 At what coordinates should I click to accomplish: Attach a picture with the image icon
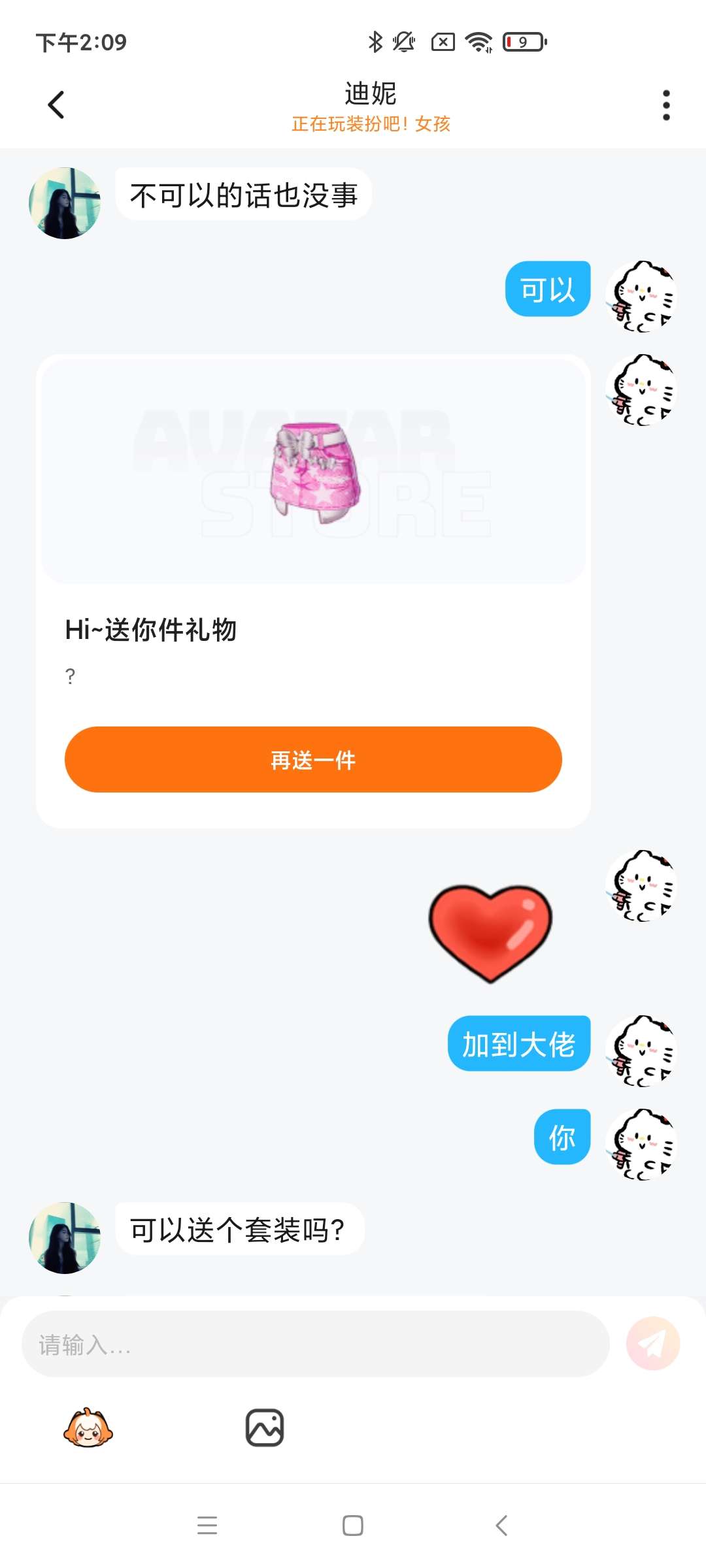tap(265, 1428)
